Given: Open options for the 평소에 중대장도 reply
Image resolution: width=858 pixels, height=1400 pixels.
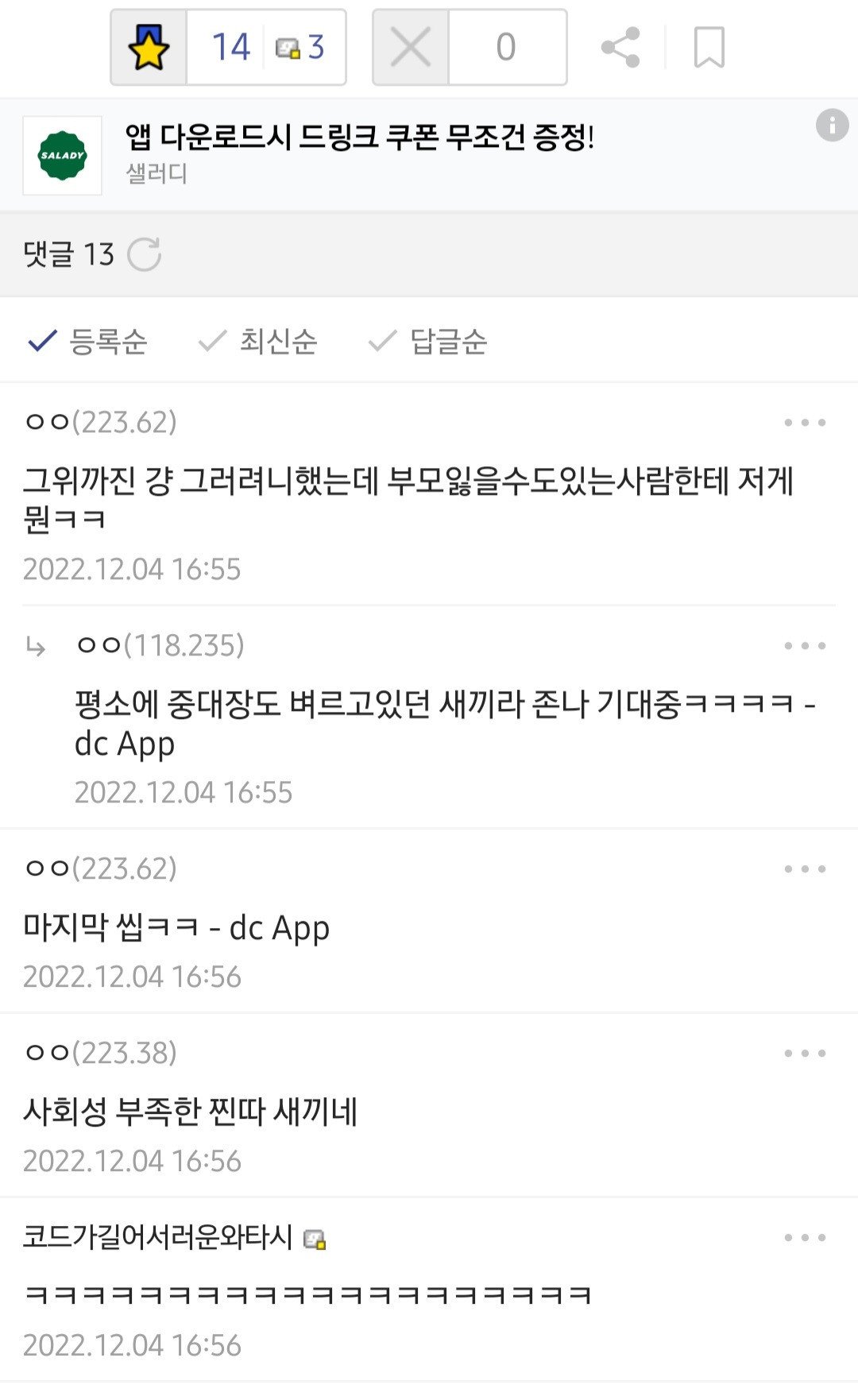Looking at the screenshot, I should click(805, 646).
